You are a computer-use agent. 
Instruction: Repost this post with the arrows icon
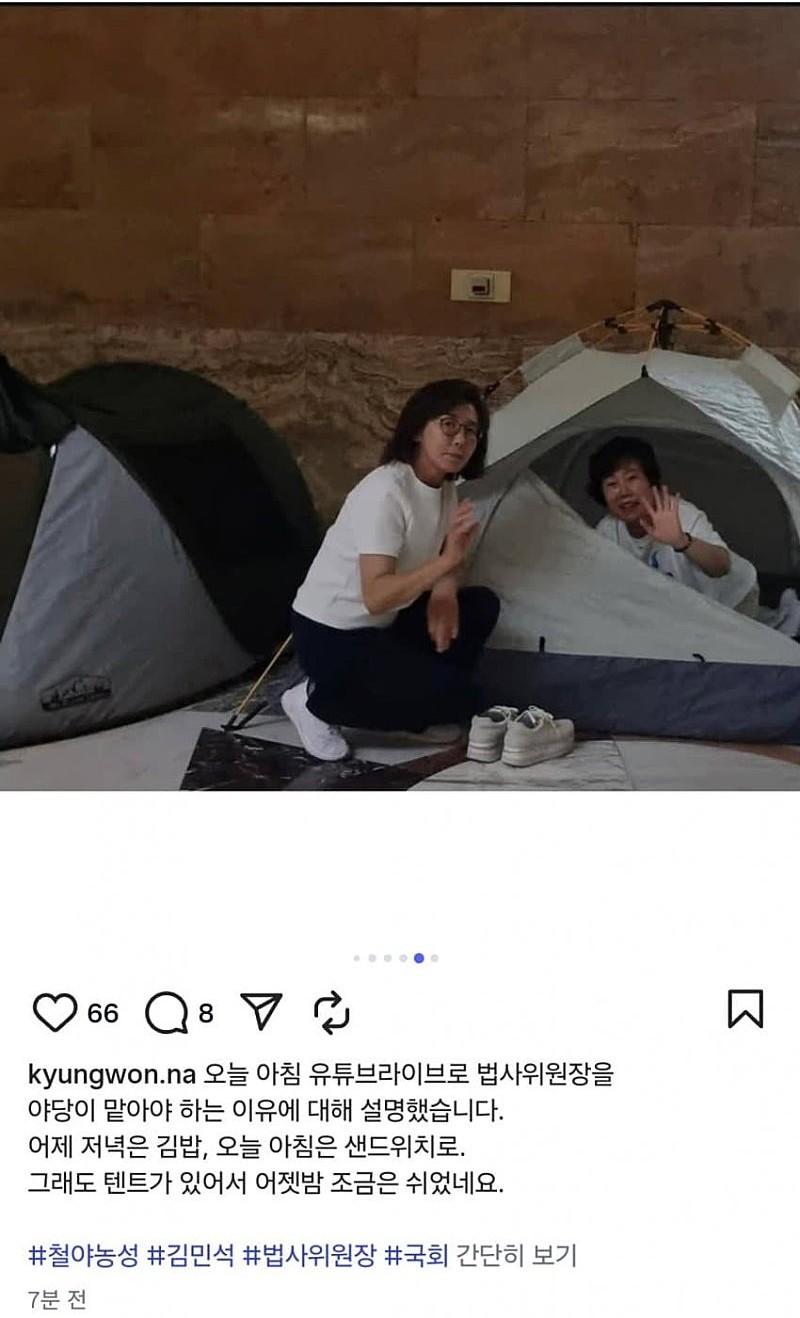tap(332, 1012)
